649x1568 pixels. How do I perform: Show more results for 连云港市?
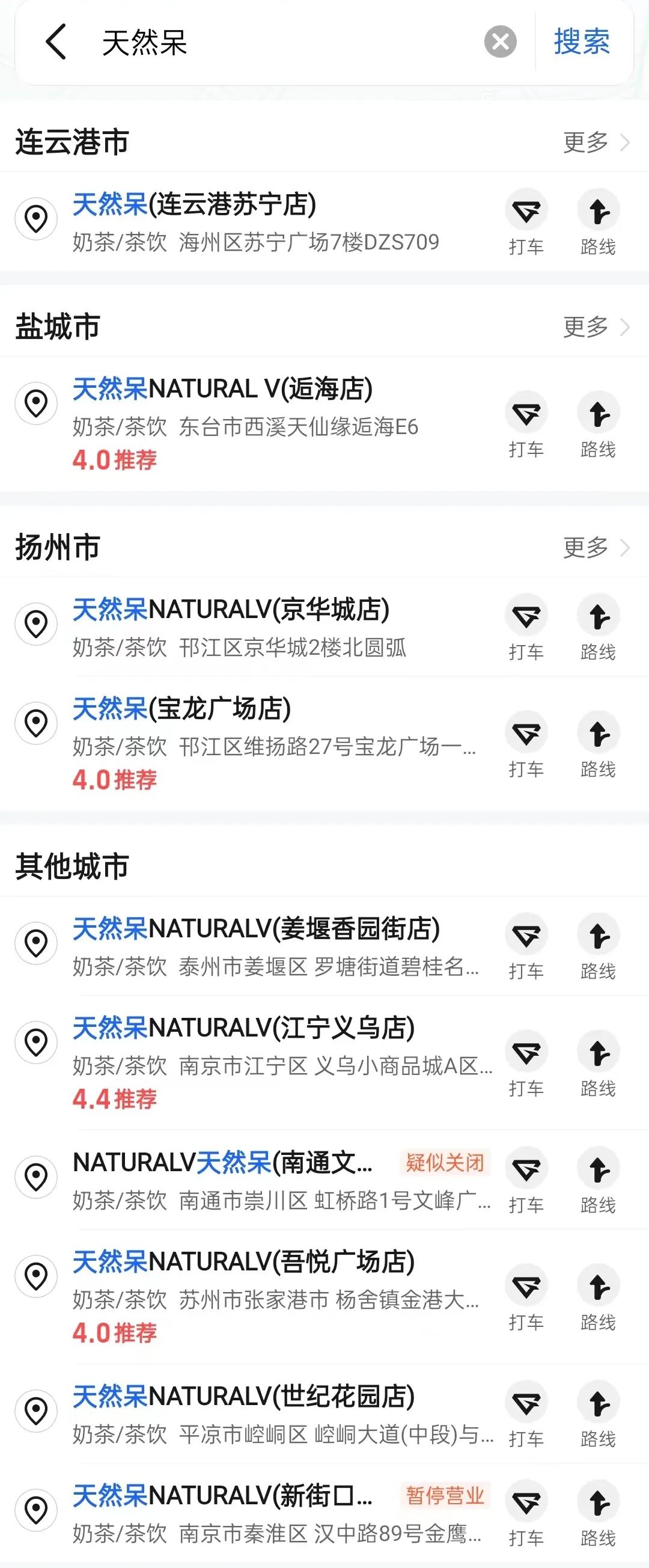point(595,142)
